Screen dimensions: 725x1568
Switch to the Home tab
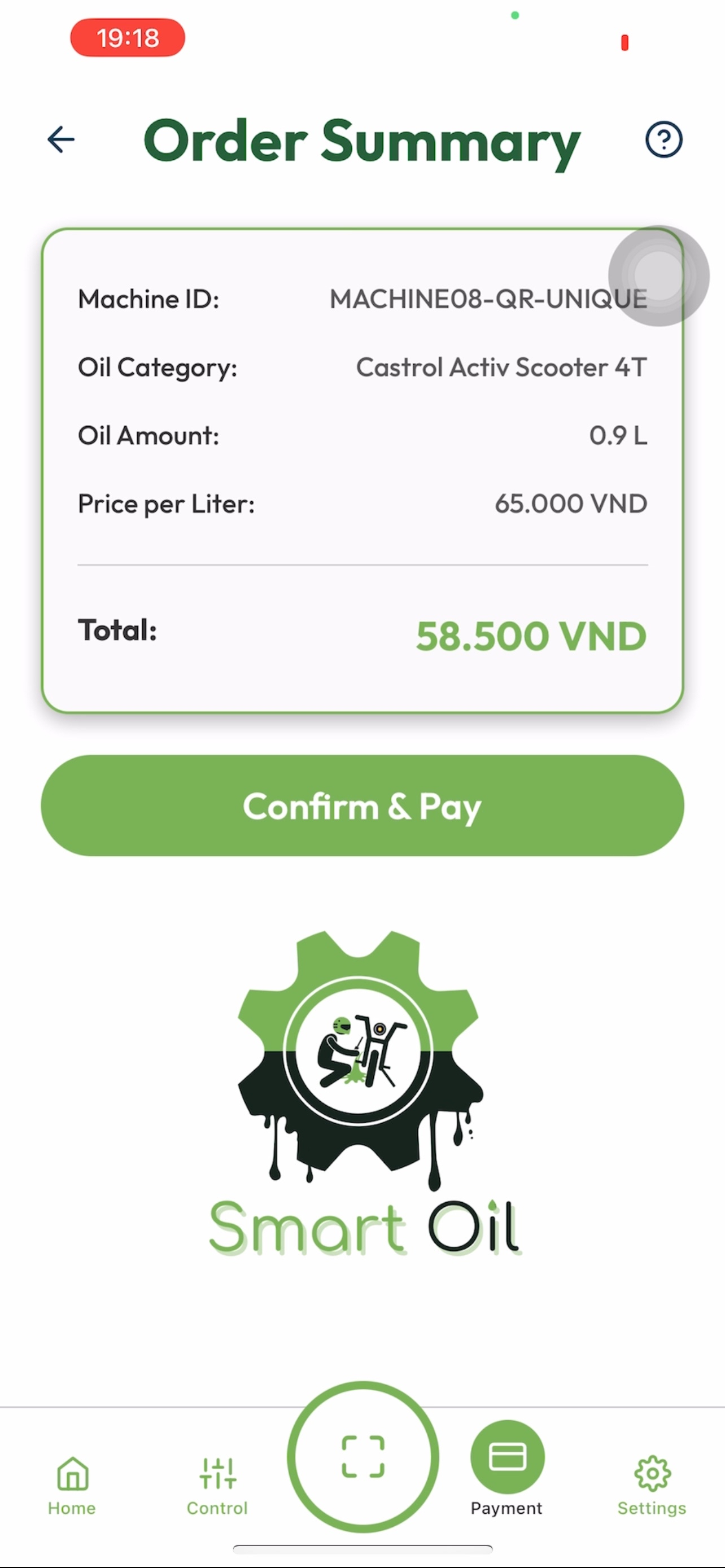coord(72,1484)
